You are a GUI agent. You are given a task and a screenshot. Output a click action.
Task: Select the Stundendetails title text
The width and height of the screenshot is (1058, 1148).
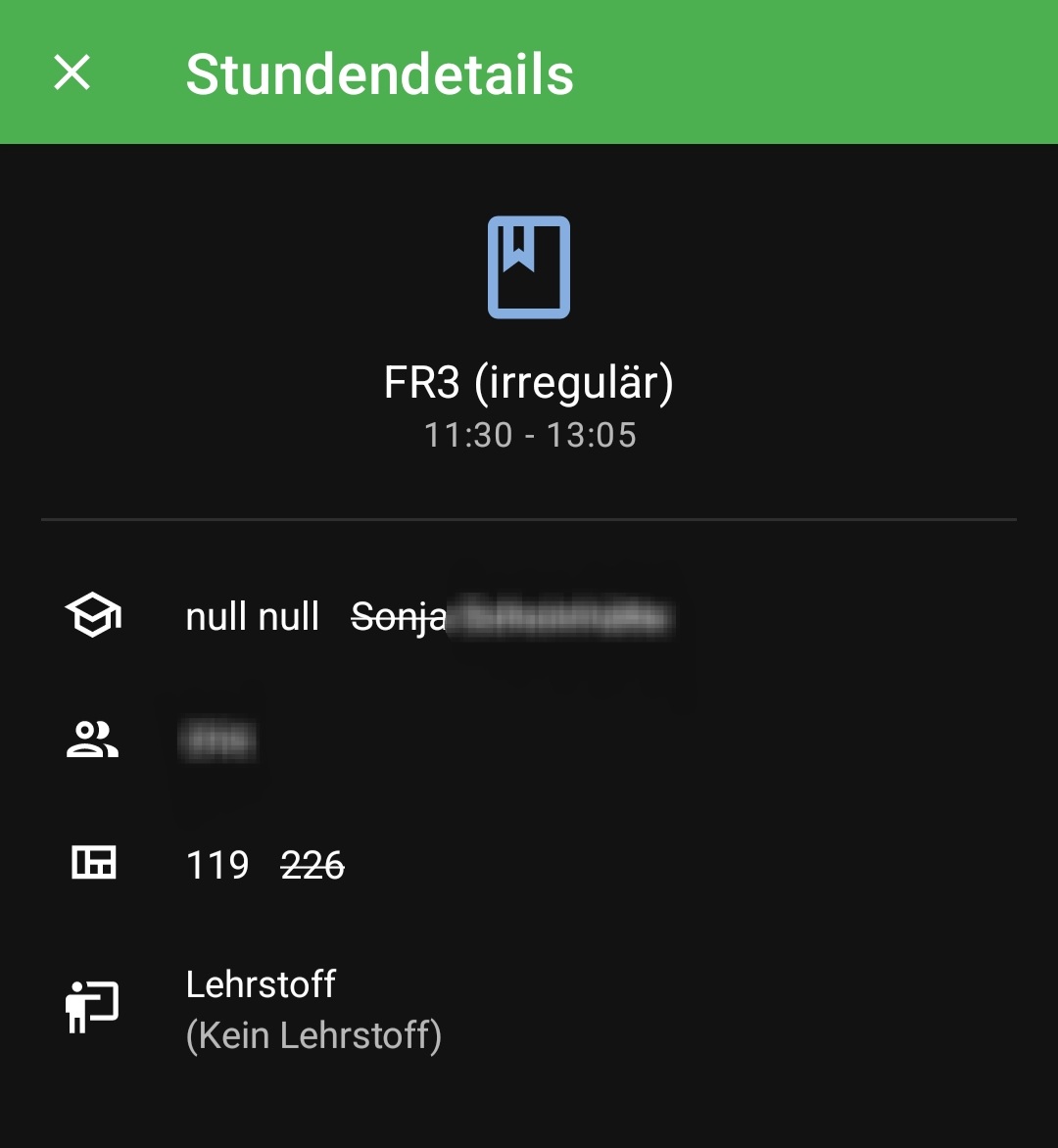click(x=380, y=72)
